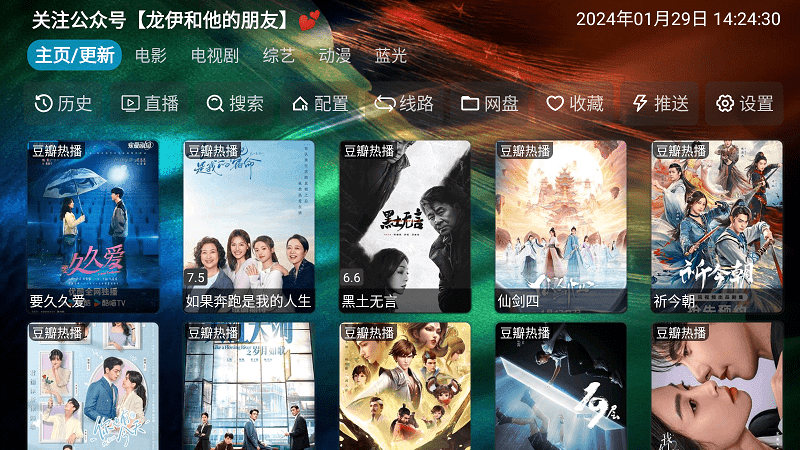The width and height of the screenshot is (800, 450).
Task: Open the 要久久爱 poster
Action: [93, 226]
